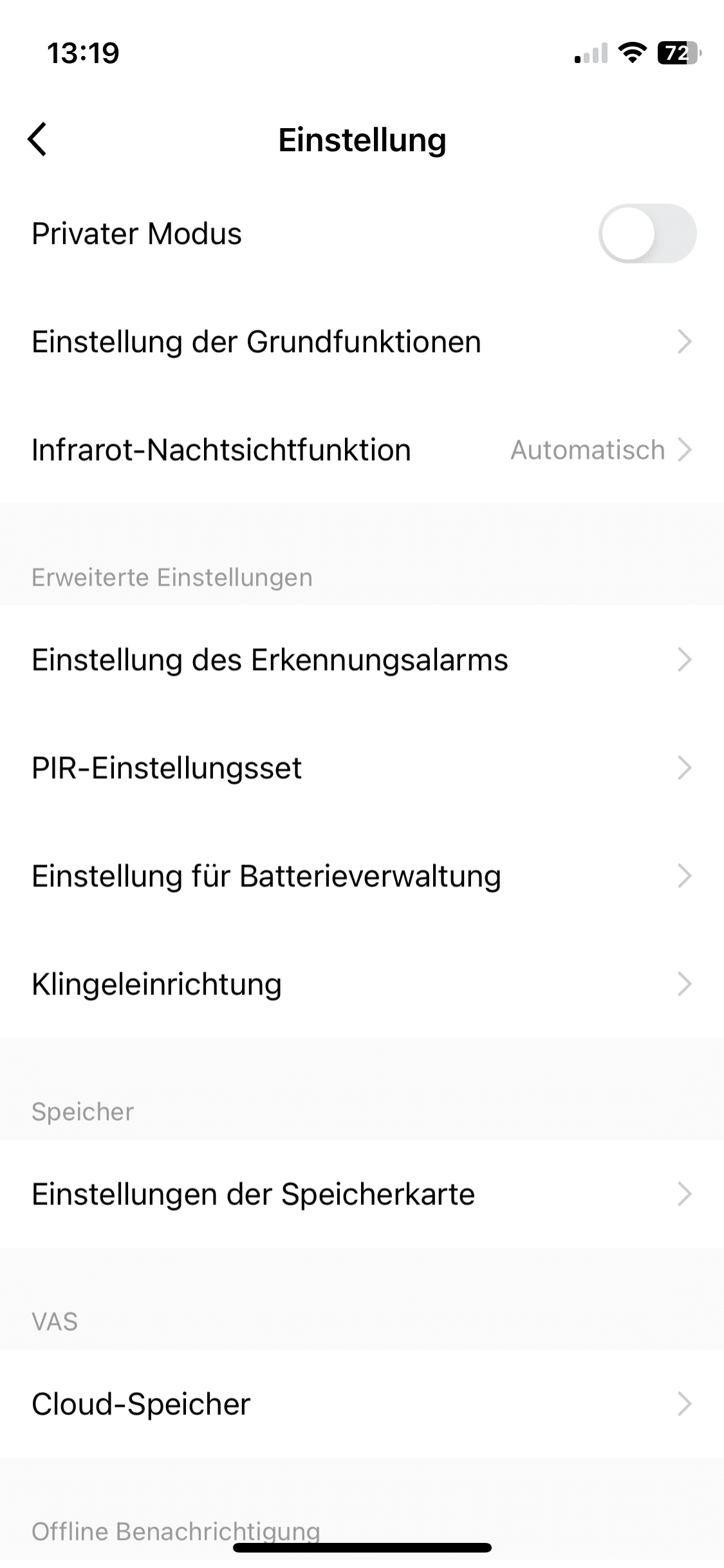
Task: Open Einstellung für Batterieverwaltung
Action: click(362, 876)
